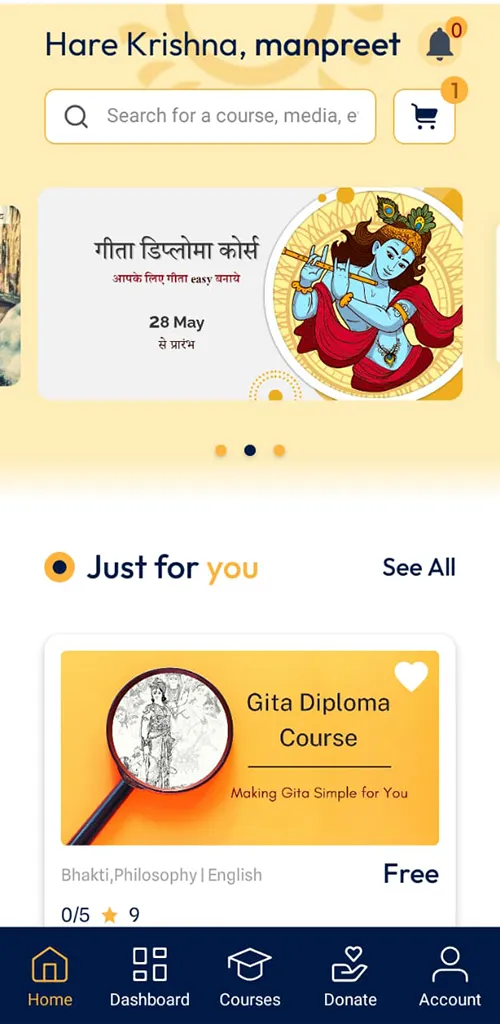
Task: Go to the Home tab
Action: point(50,976)
